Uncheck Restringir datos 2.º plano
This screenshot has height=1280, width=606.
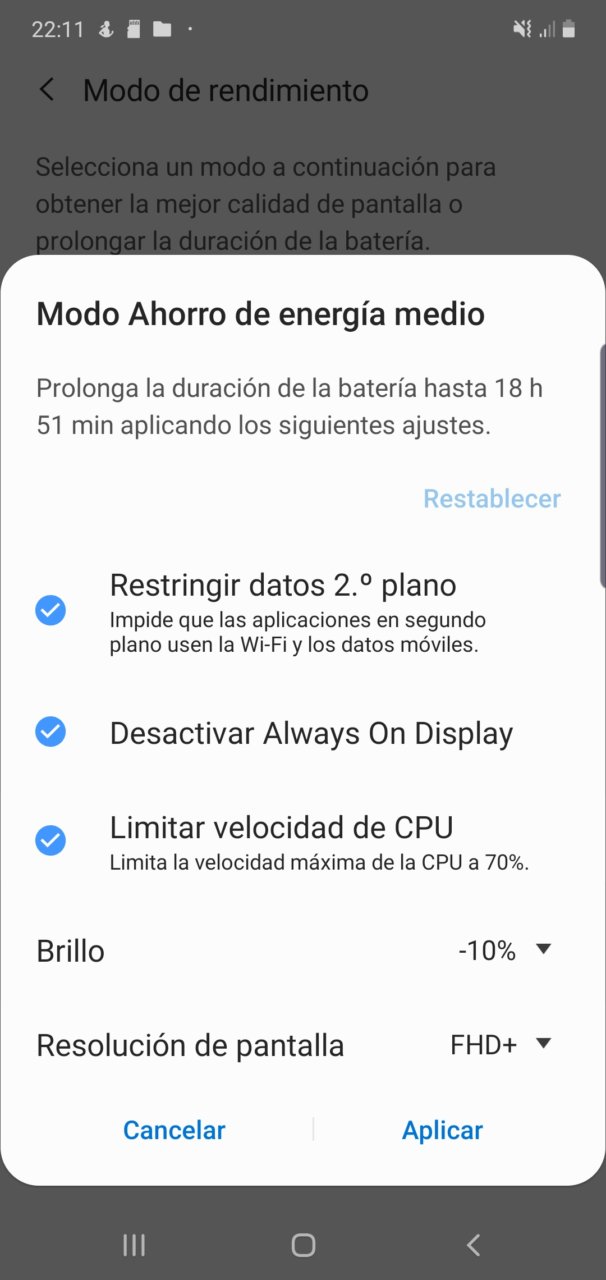point(50,610)
